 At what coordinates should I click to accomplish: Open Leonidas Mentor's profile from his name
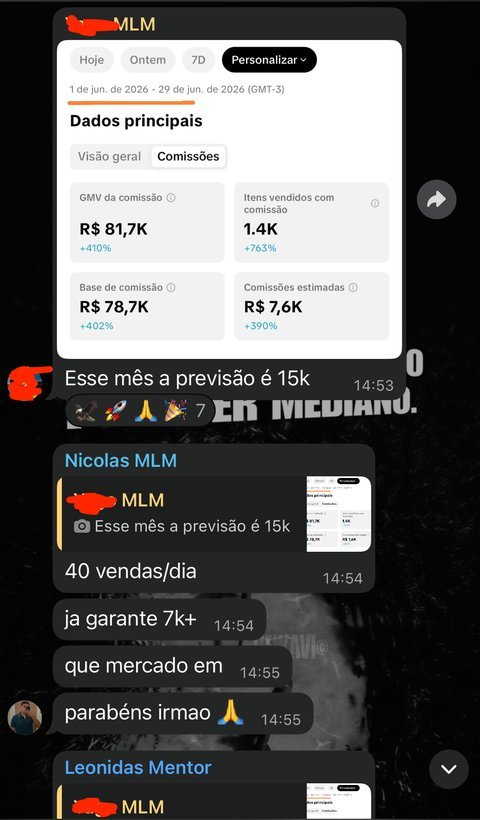138,767
